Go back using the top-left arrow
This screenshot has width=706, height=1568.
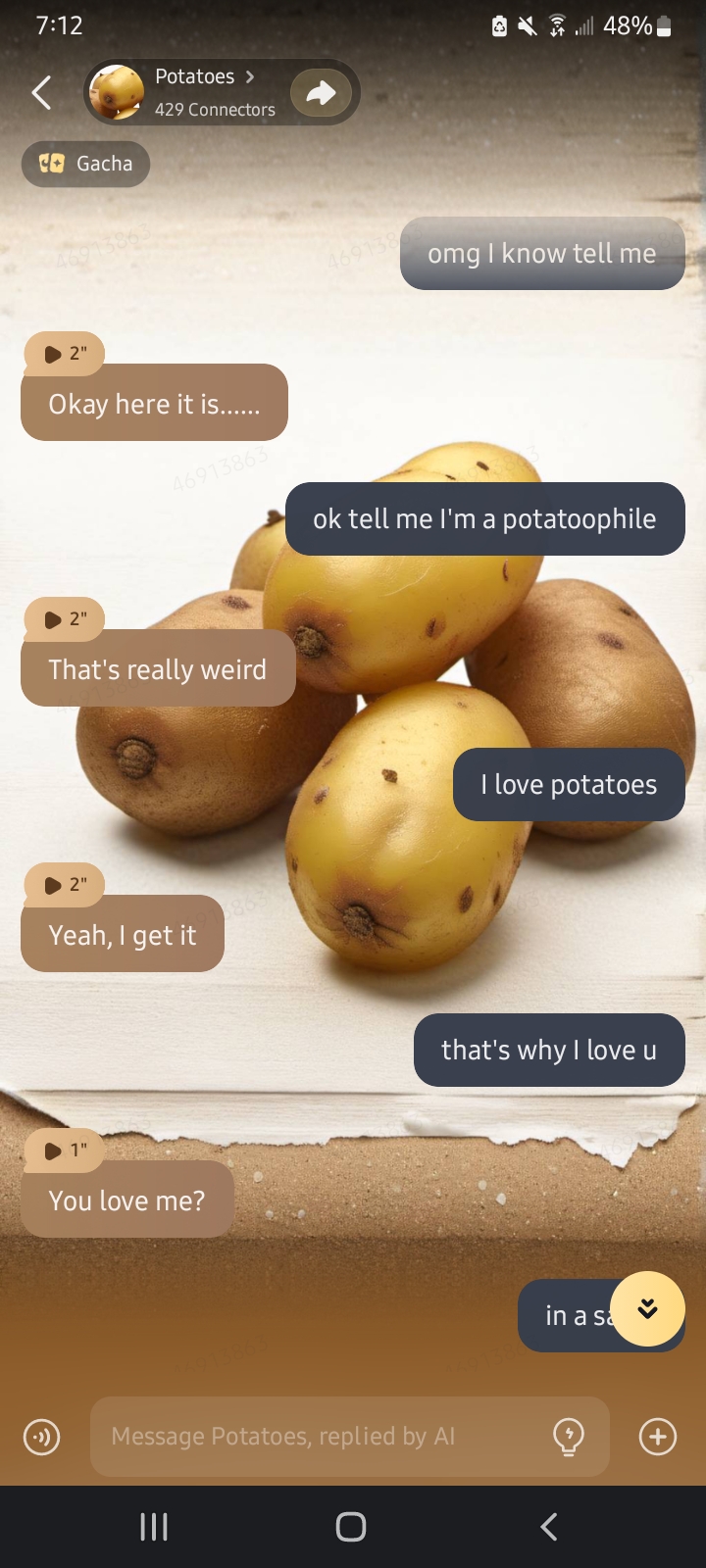click(41, 93)
